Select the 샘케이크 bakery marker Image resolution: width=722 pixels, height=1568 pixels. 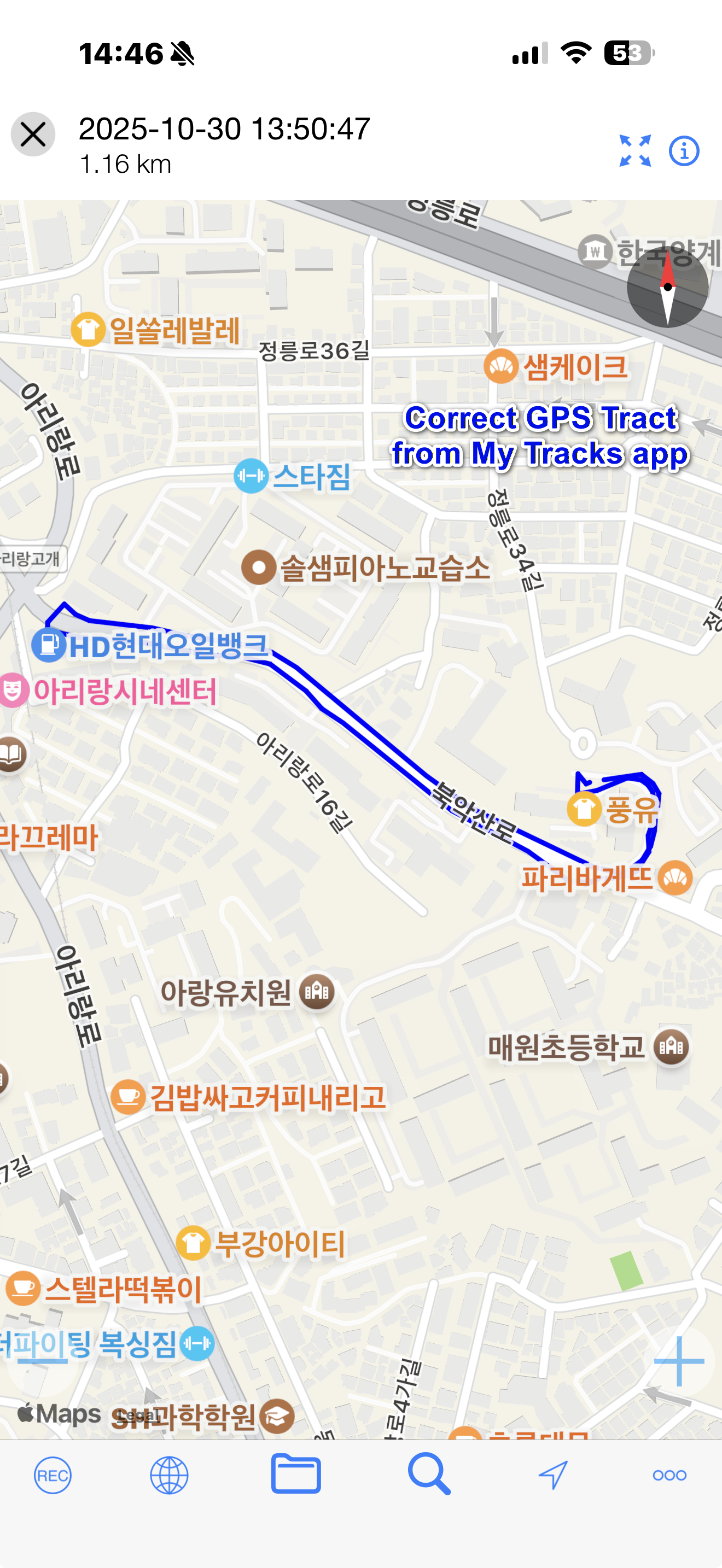pyautogui.click(x=500, y=366)
